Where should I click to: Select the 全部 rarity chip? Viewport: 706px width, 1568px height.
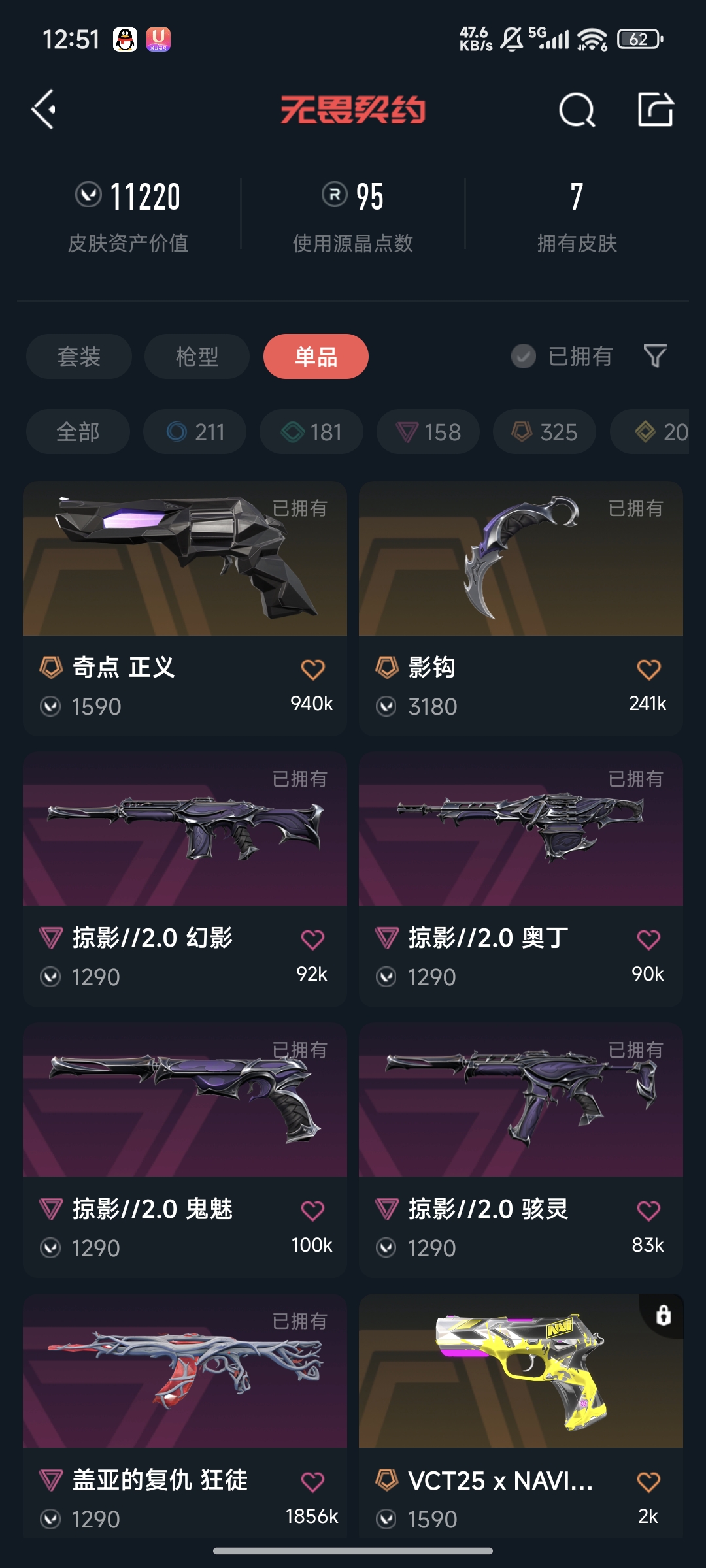click(x=78, y=432)
